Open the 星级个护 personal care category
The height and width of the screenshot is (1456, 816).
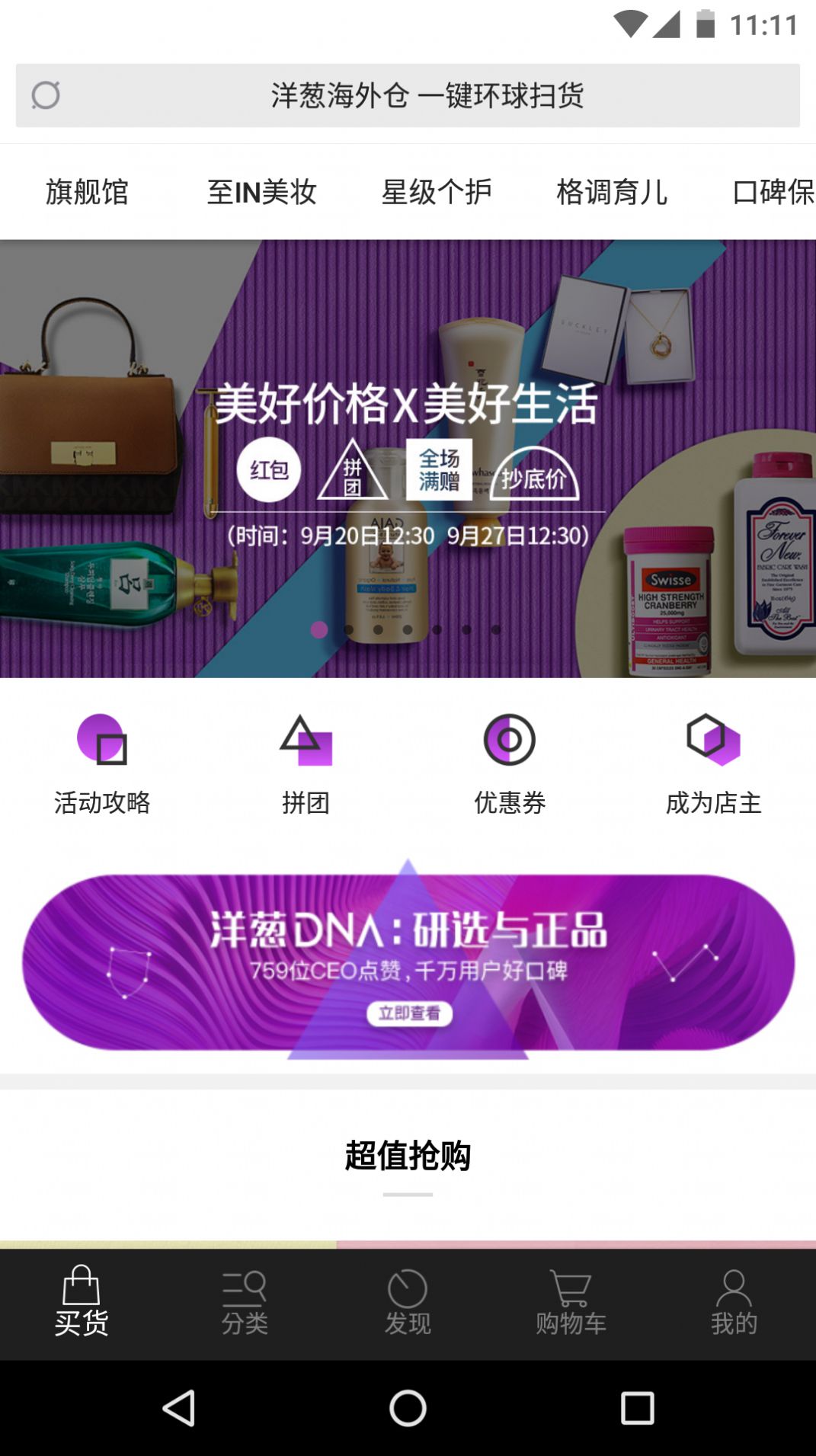pos(437,194)
